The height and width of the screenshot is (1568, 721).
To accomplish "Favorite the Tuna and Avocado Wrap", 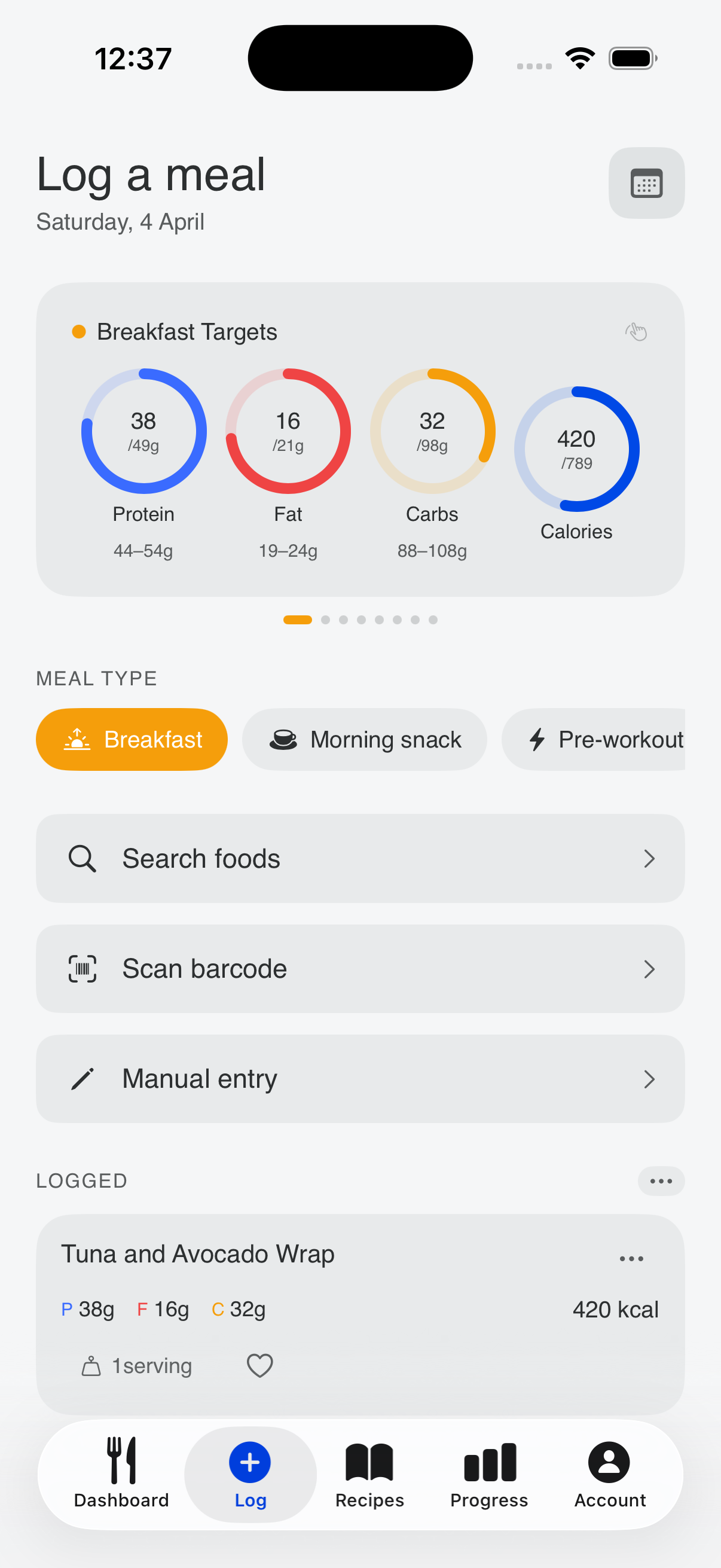I will point(260,1365).
